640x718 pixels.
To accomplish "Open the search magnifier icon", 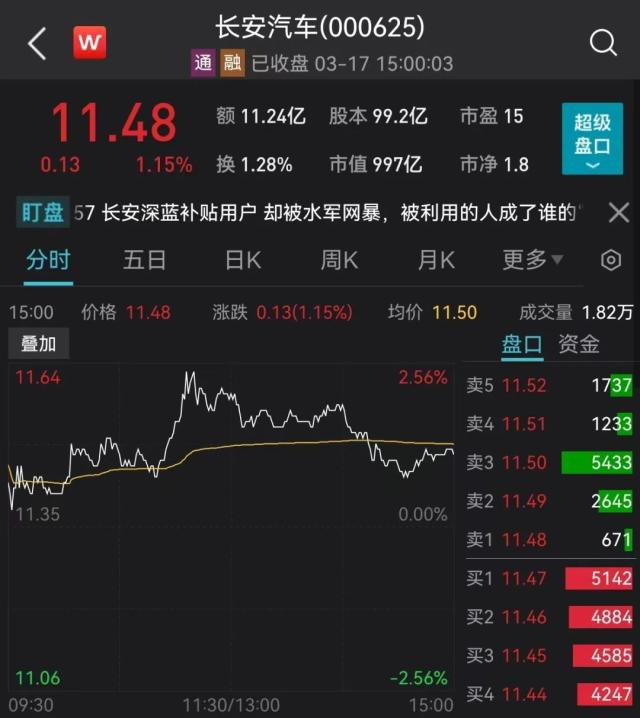I will click(603, 42).
